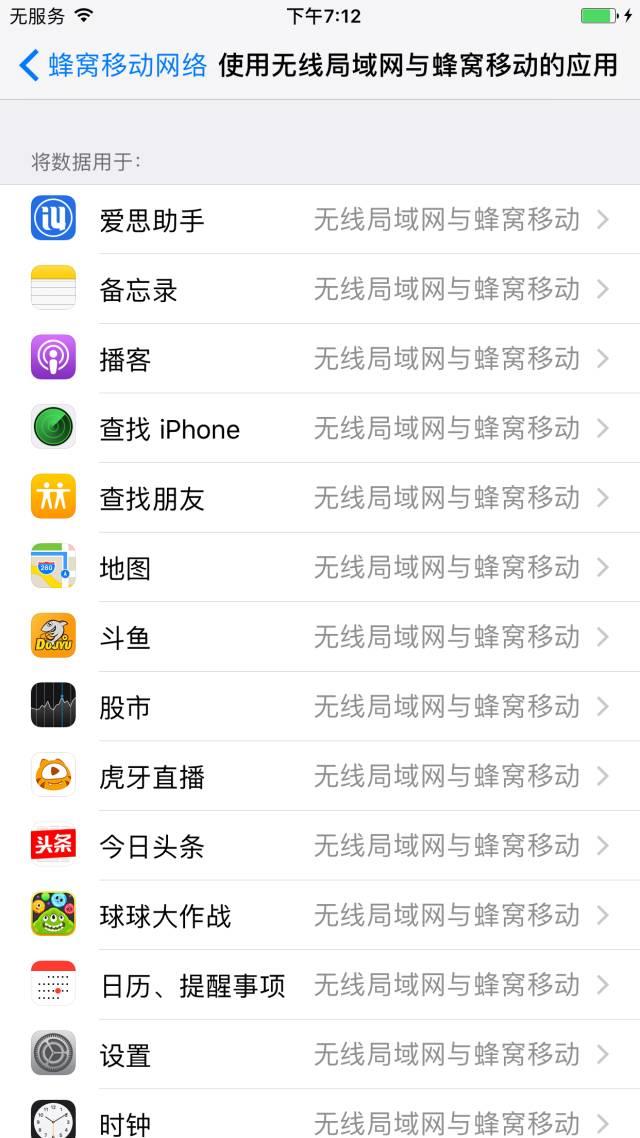
Task: Select the 股市 row
Action: (x=320, y=706)
